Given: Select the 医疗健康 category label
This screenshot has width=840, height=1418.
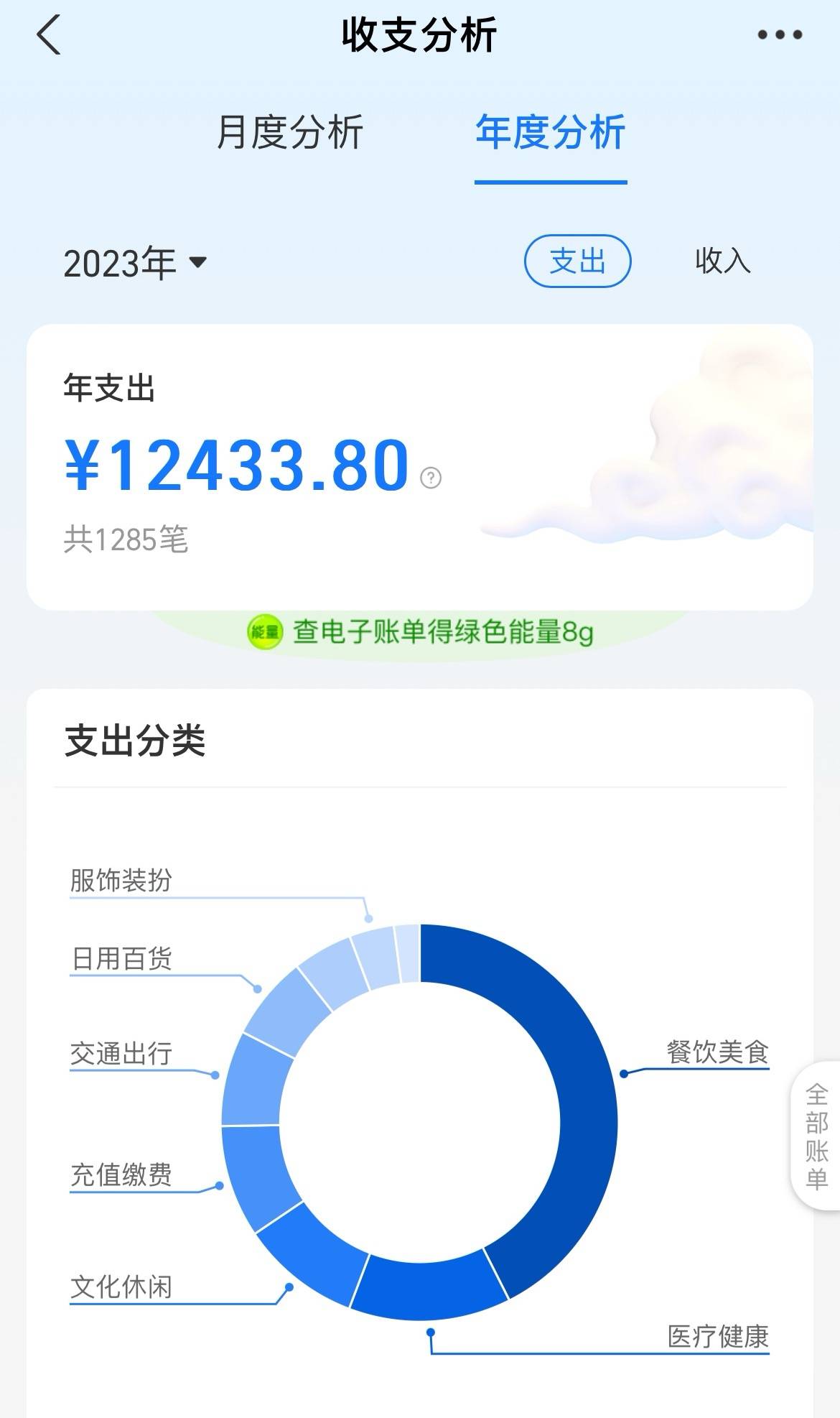Looking at the screenshot, I should click(718, 1336).
